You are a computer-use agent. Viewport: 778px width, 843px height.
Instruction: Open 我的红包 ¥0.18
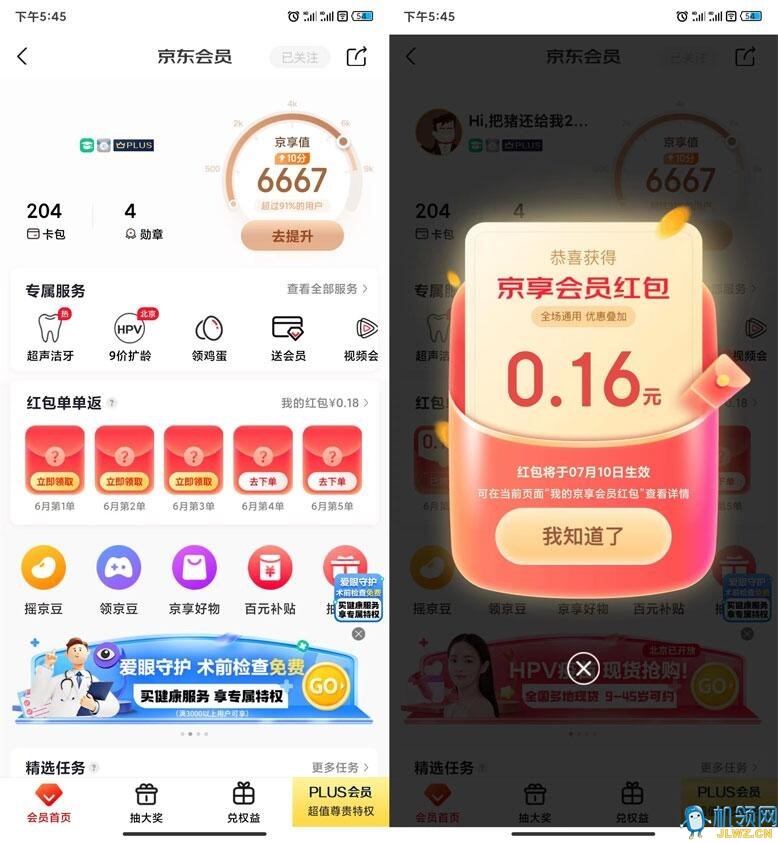point(324,403)
